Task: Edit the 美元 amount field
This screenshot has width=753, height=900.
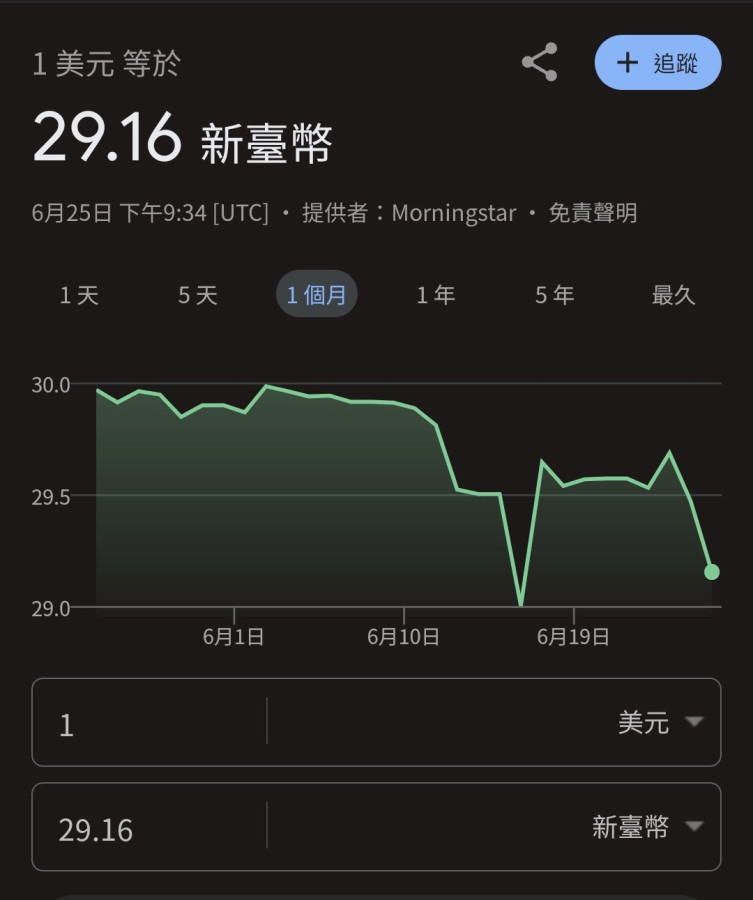Action: tap(150, 723)
